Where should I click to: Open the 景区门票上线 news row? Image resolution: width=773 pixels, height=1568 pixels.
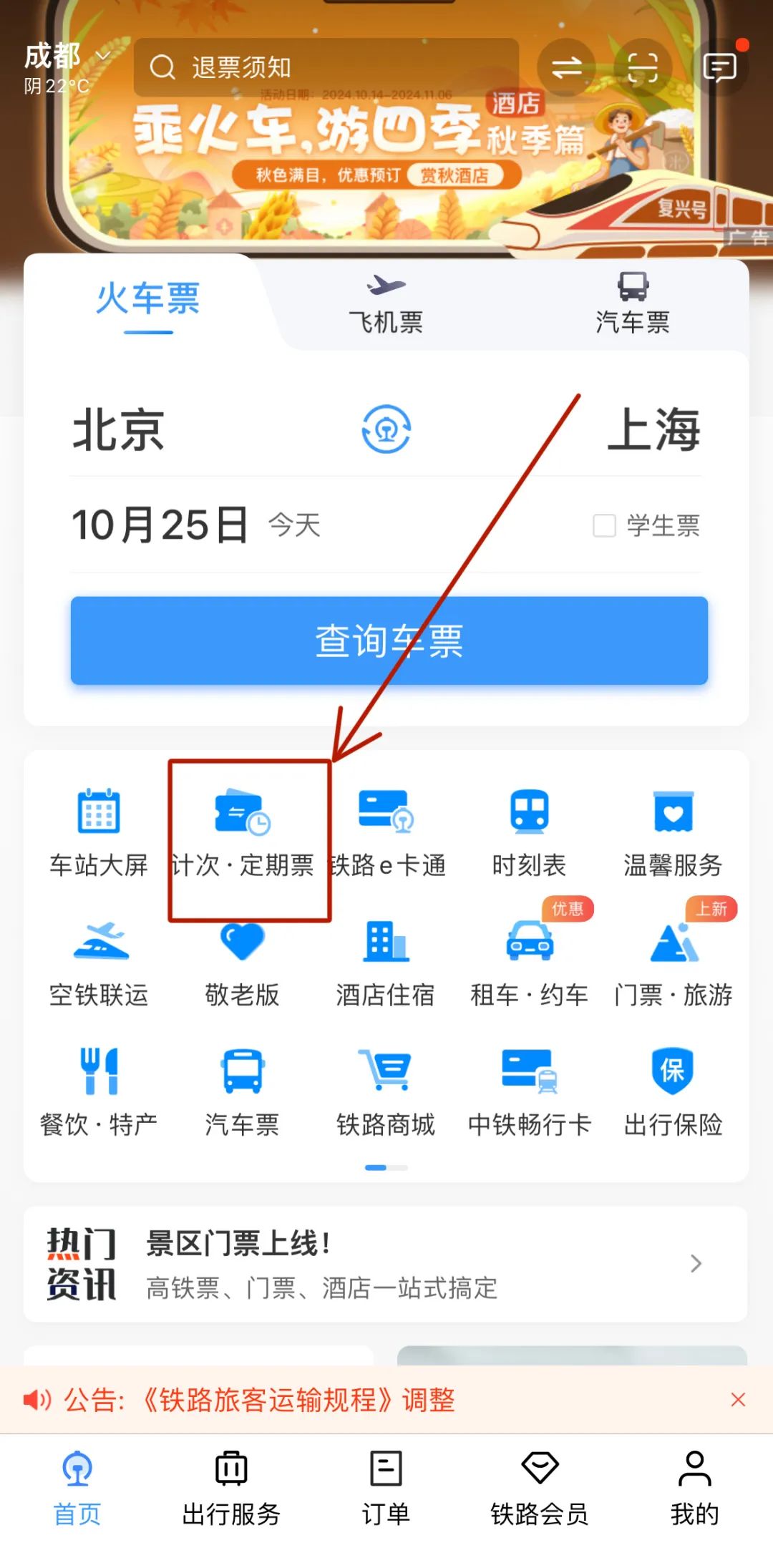pos(386,1264)
